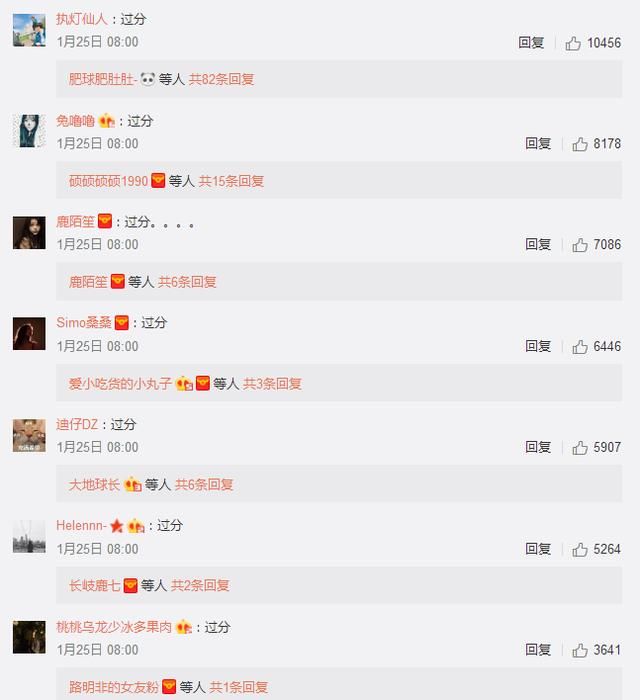Expand the 共2条回复 replies
The height and width of the screenshot is (700, 640).
click(x=200, y=585)
